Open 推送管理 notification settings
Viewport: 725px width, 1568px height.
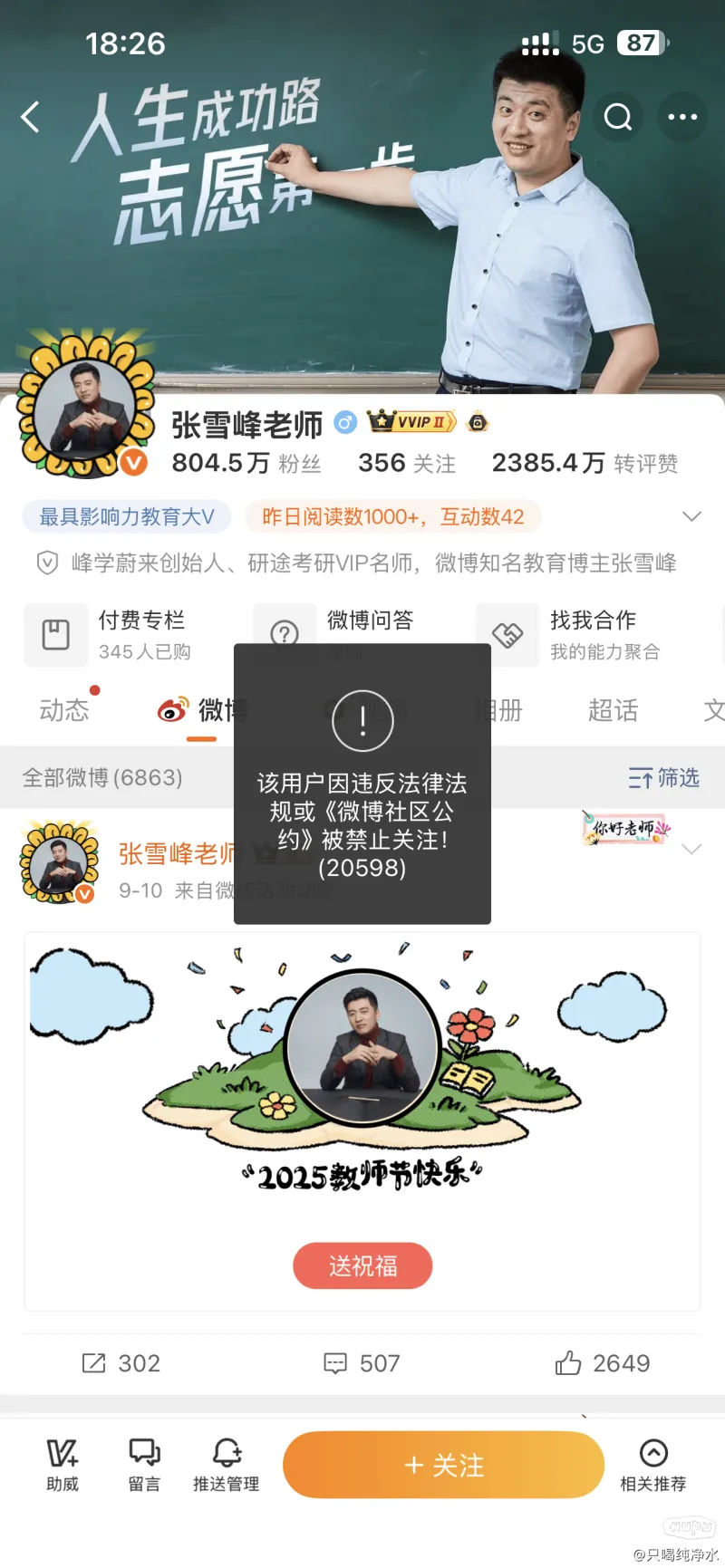(226, 1465)
